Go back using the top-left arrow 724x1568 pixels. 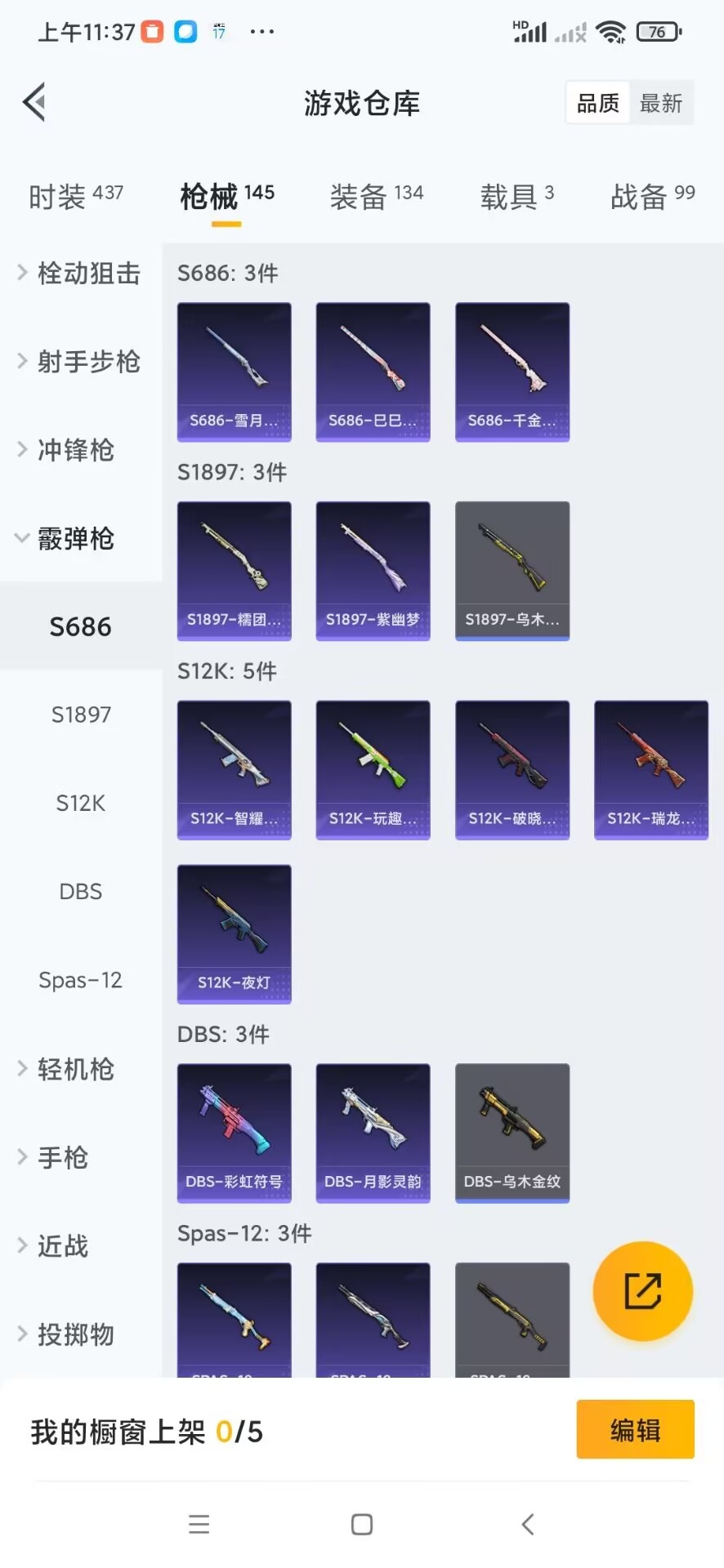click(34, 103)
